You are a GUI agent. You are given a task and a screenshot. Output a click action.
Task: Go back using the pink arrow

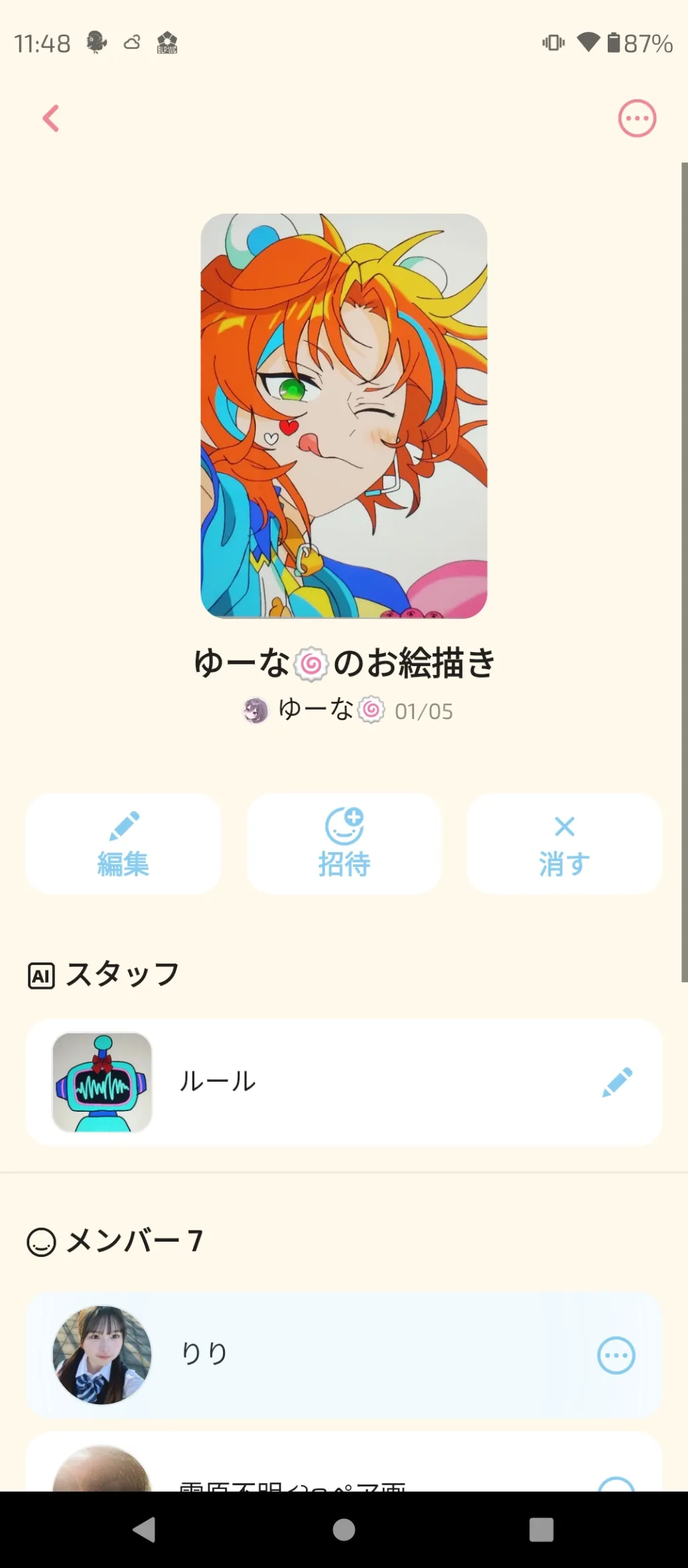pos(51,119)
